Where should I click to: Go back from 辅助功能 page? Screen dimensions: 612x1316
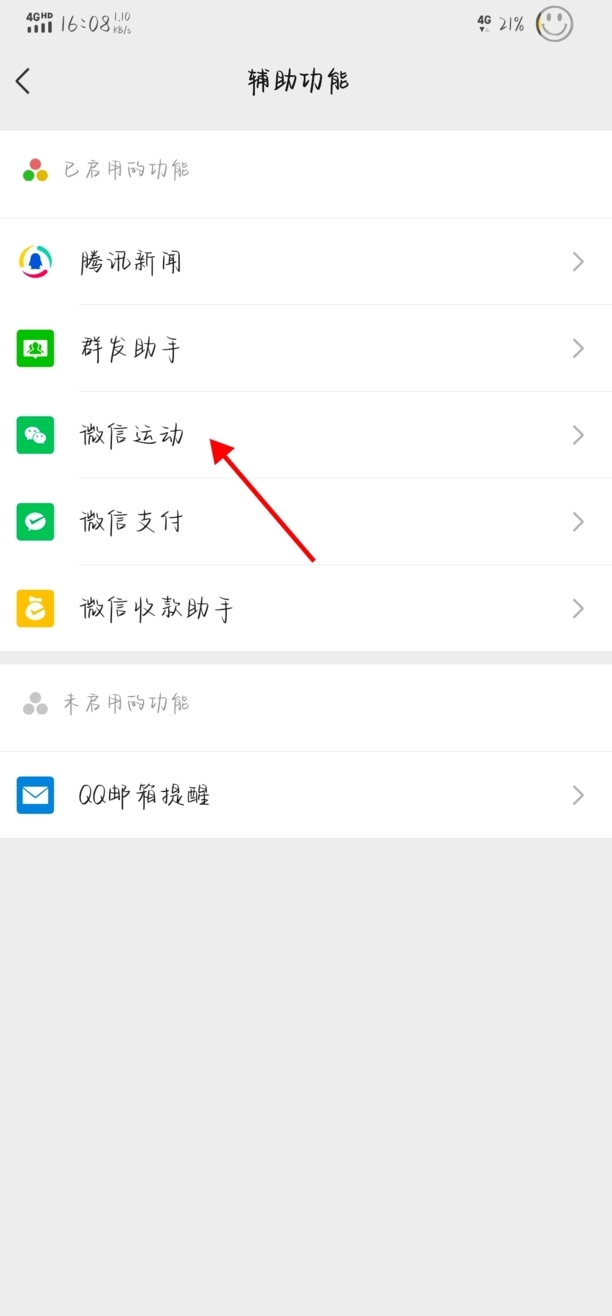pos(23,81)
